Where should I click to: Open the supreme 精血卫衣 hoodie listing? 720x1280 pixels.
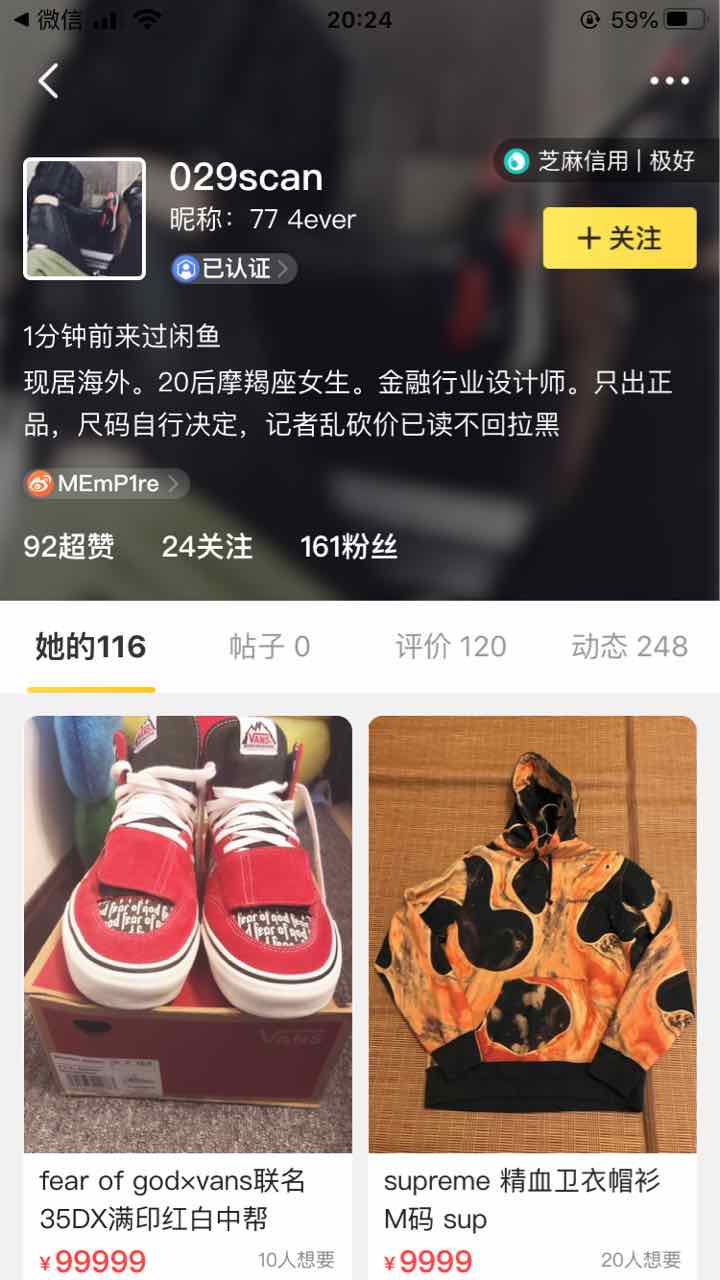click(x=532, y=935)
